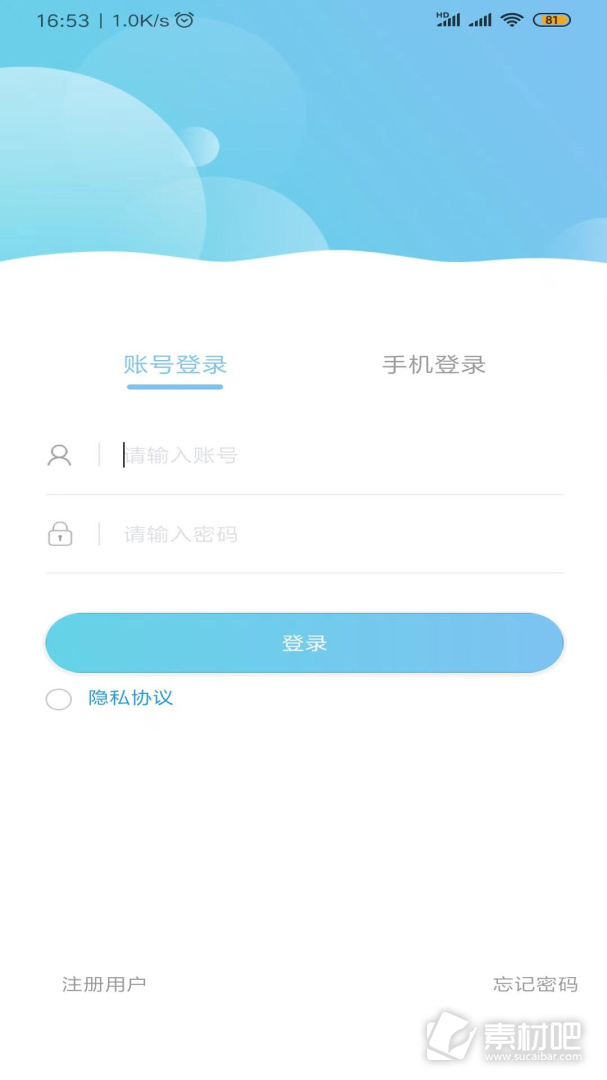
Task: Open 注册用户 to register
Action: [x=104, y=984]
